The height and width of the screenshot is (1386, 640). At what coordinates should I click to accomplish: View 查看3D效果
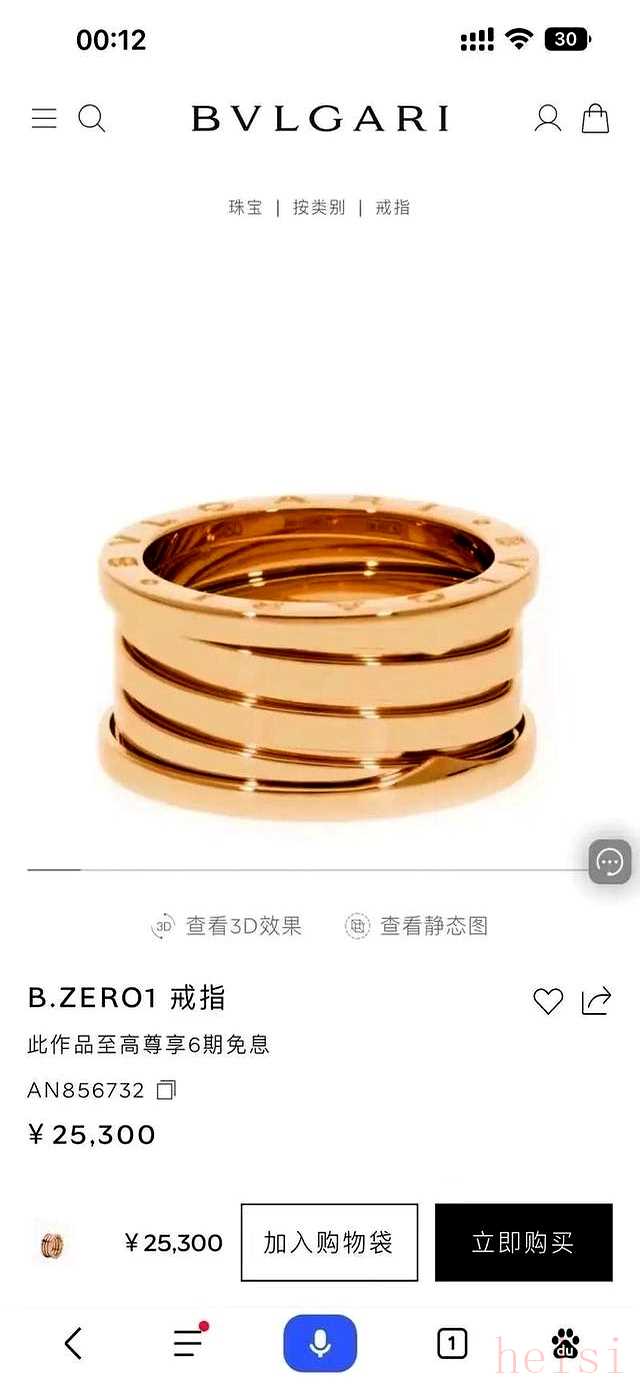227,926
